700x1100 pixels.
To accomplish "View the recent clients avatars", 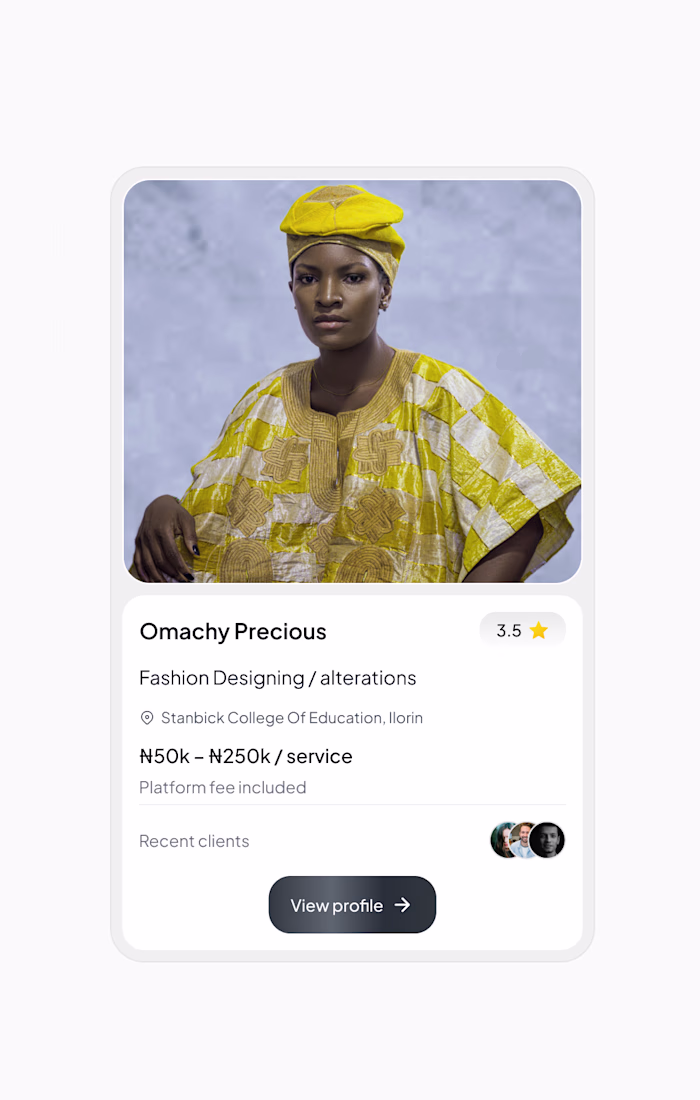I will [x=528, y=840].
